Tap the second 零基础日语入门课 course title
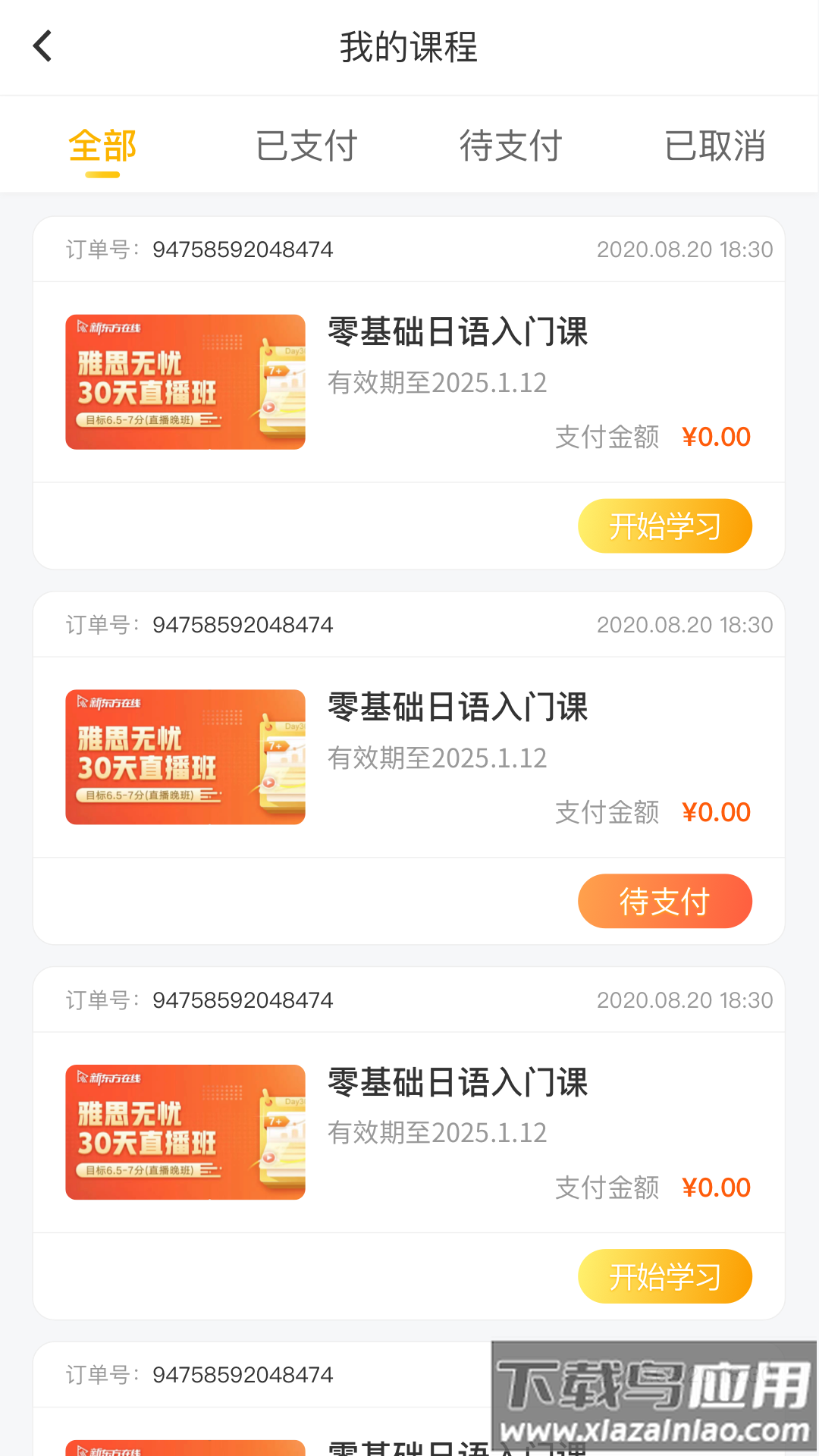The height and width of the screenshot is (1456, 819). [x=457, y=708]
